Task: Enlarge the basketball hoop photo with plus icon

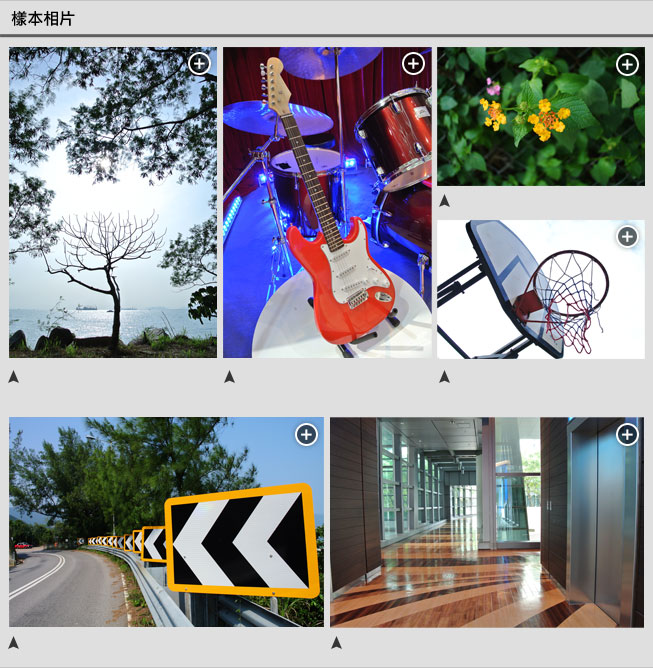Action: (627, 237)
